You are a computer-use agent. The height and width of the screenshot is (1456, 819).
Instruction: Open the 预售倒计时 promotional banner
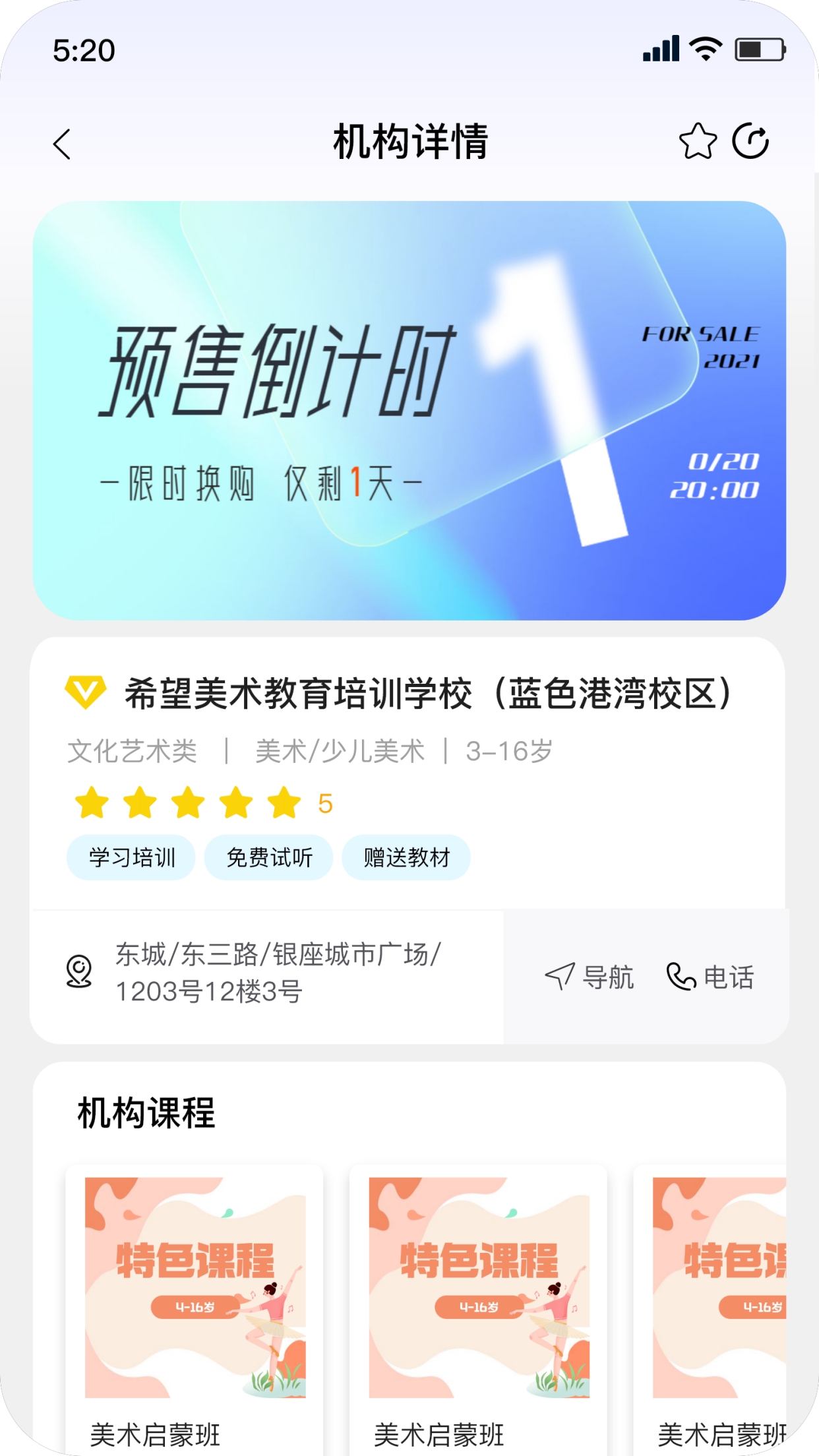[409, 410]
